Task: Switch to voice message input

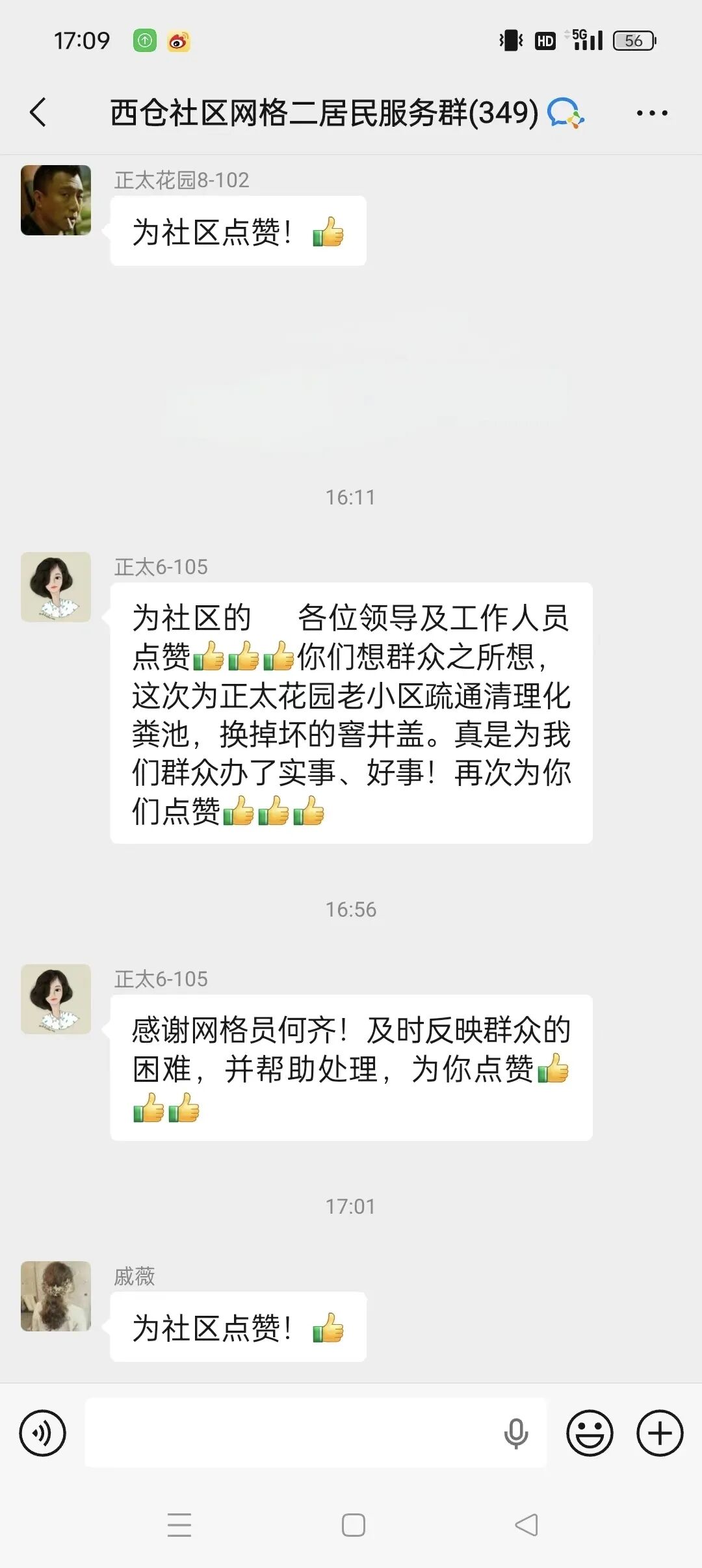Action: pos(43,1433)
